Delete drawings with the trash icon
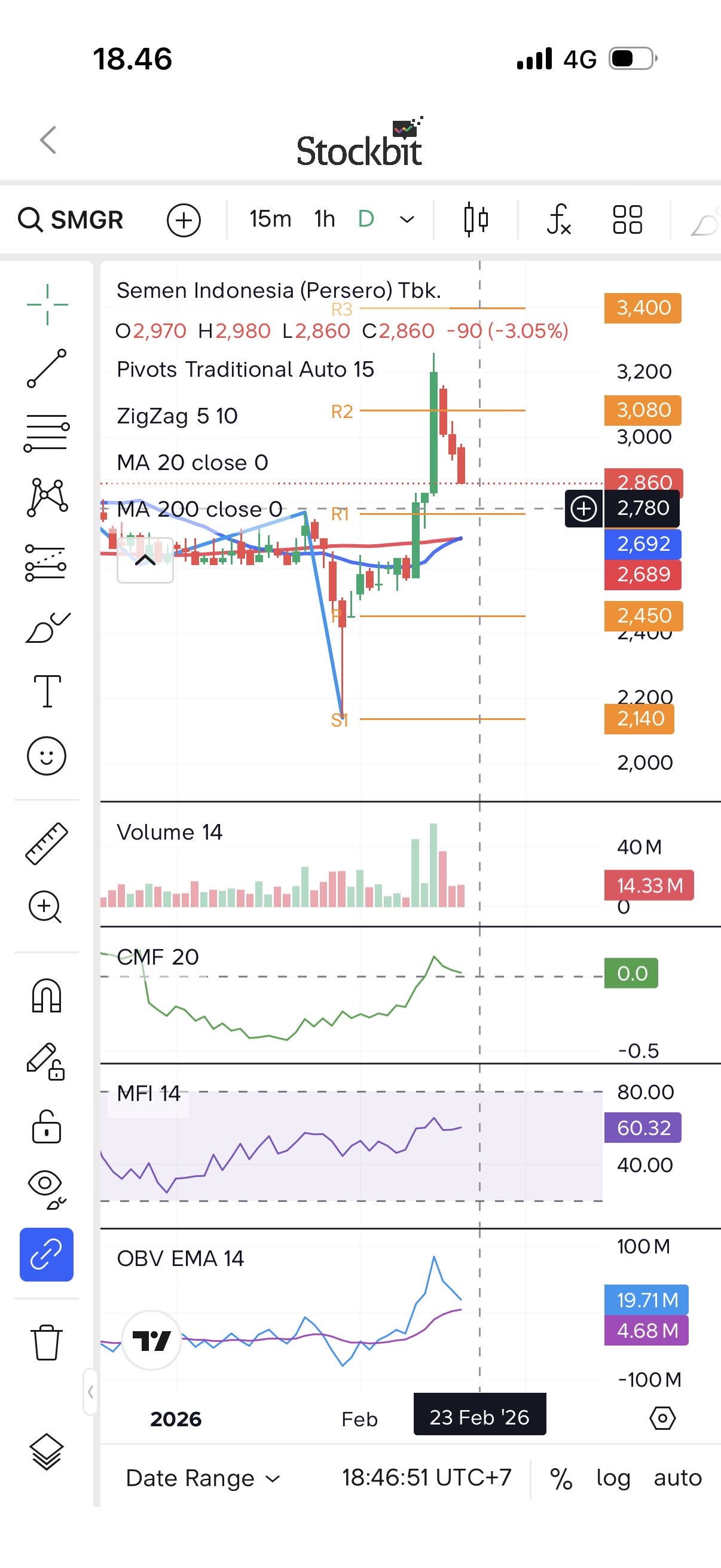Viewport: 721px width, 1568px height. point(47,1342)
